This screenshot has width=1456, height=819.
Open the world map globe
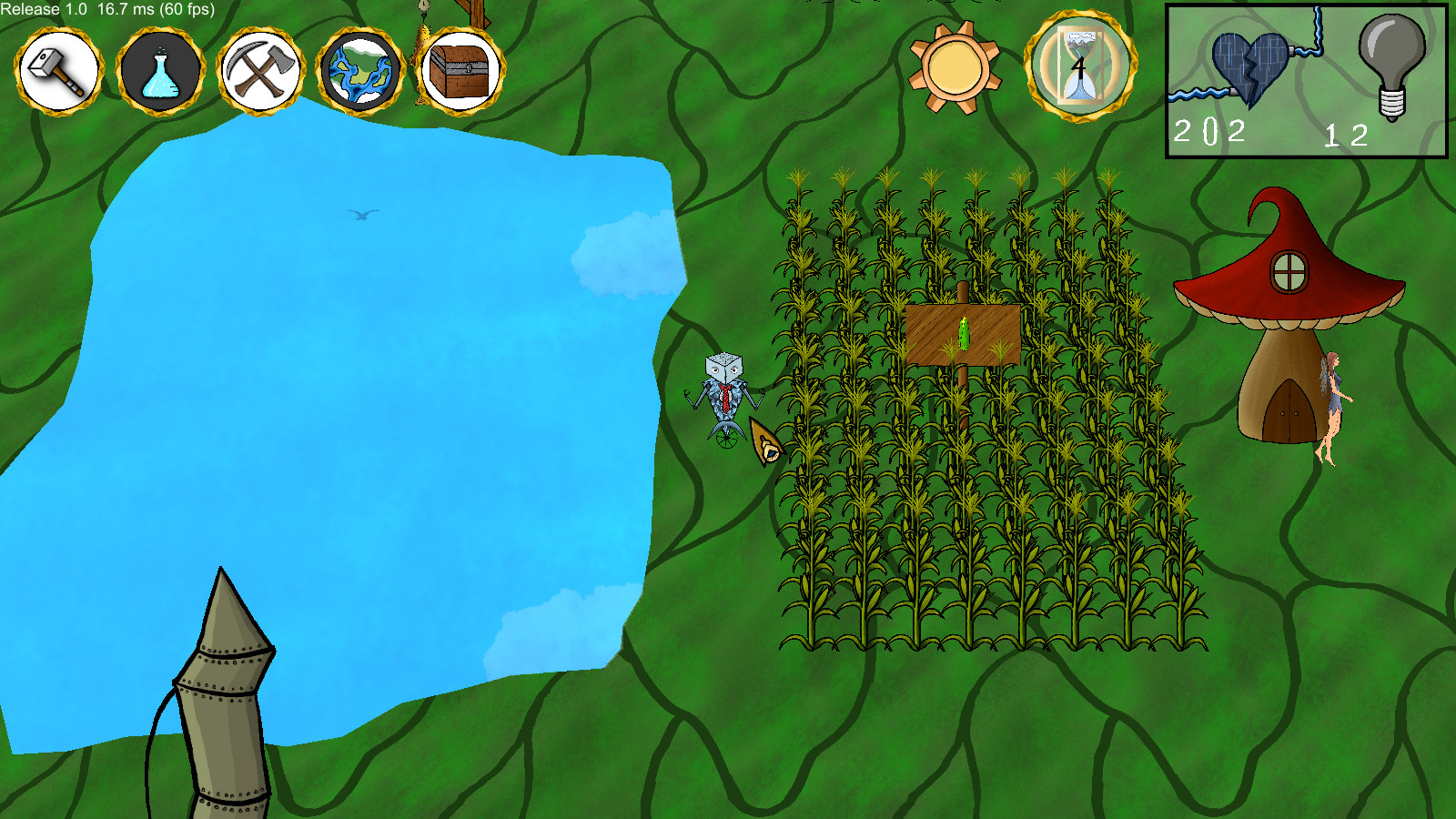tap(360, 71)
